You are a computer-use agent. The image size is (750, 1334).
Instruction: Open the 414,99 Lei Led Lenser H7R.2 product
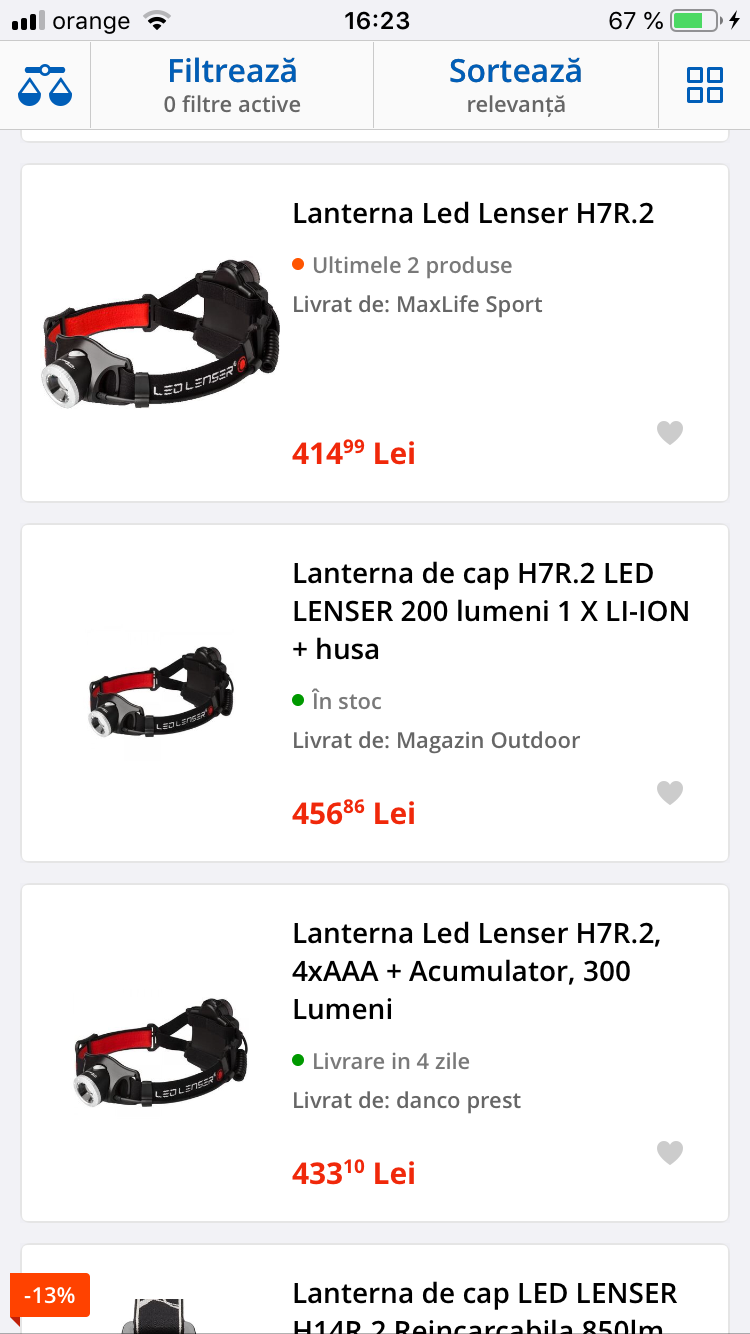click(x=473, y=214)
